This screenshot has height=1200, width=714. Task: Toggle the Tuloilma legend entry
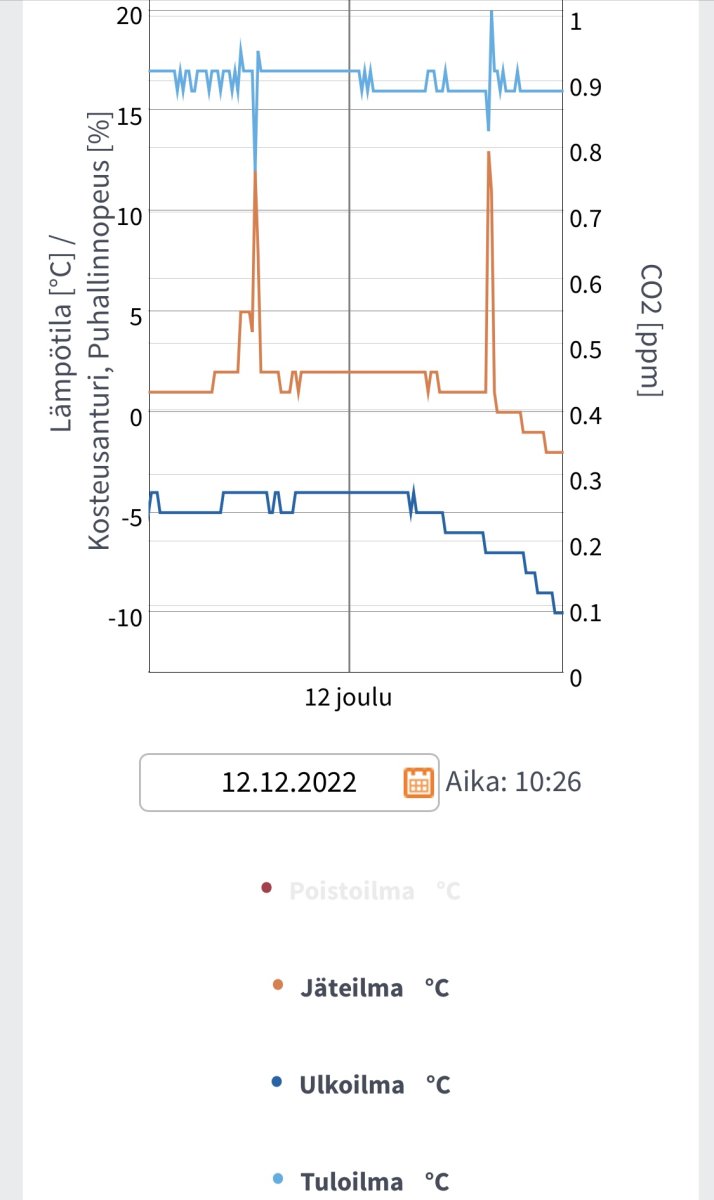point(362,1182)
